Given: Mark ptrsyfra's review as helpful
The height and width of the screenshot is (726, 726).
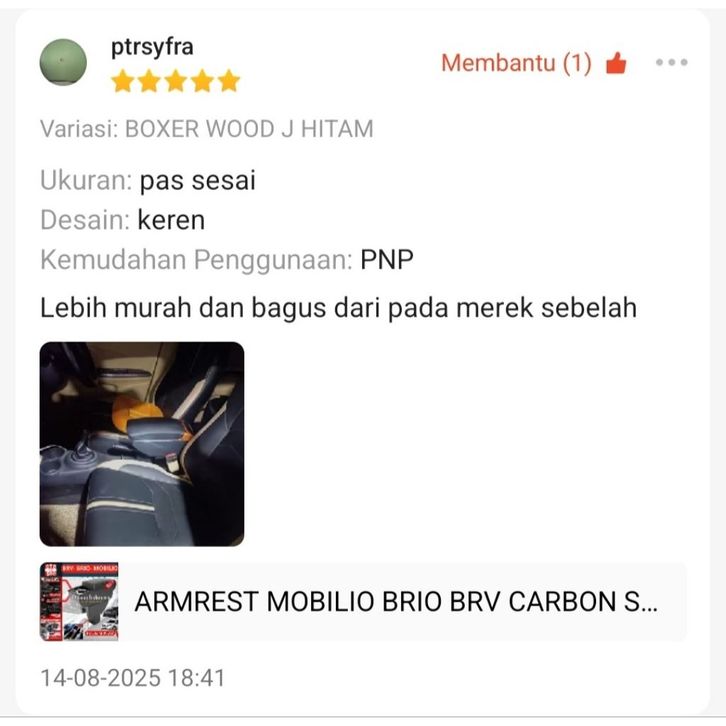Looking at the screenshot, I should (615, 64).
